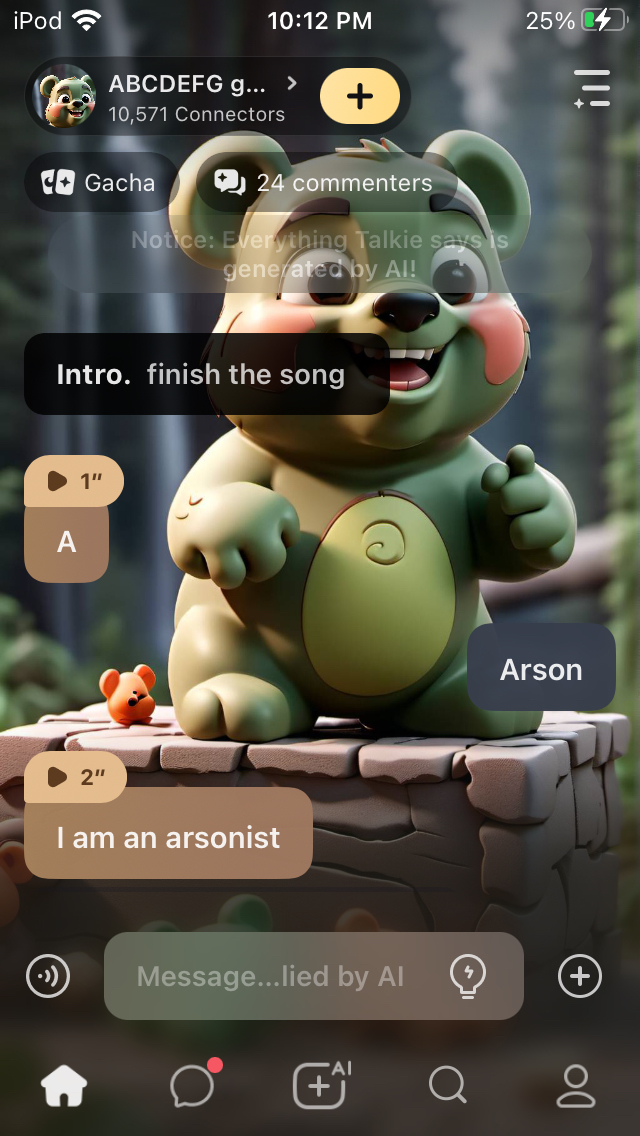The width and height of the screenshot is (640, 1136).
Task: Open the top-right menu icon
Action: tap(592, 89)
